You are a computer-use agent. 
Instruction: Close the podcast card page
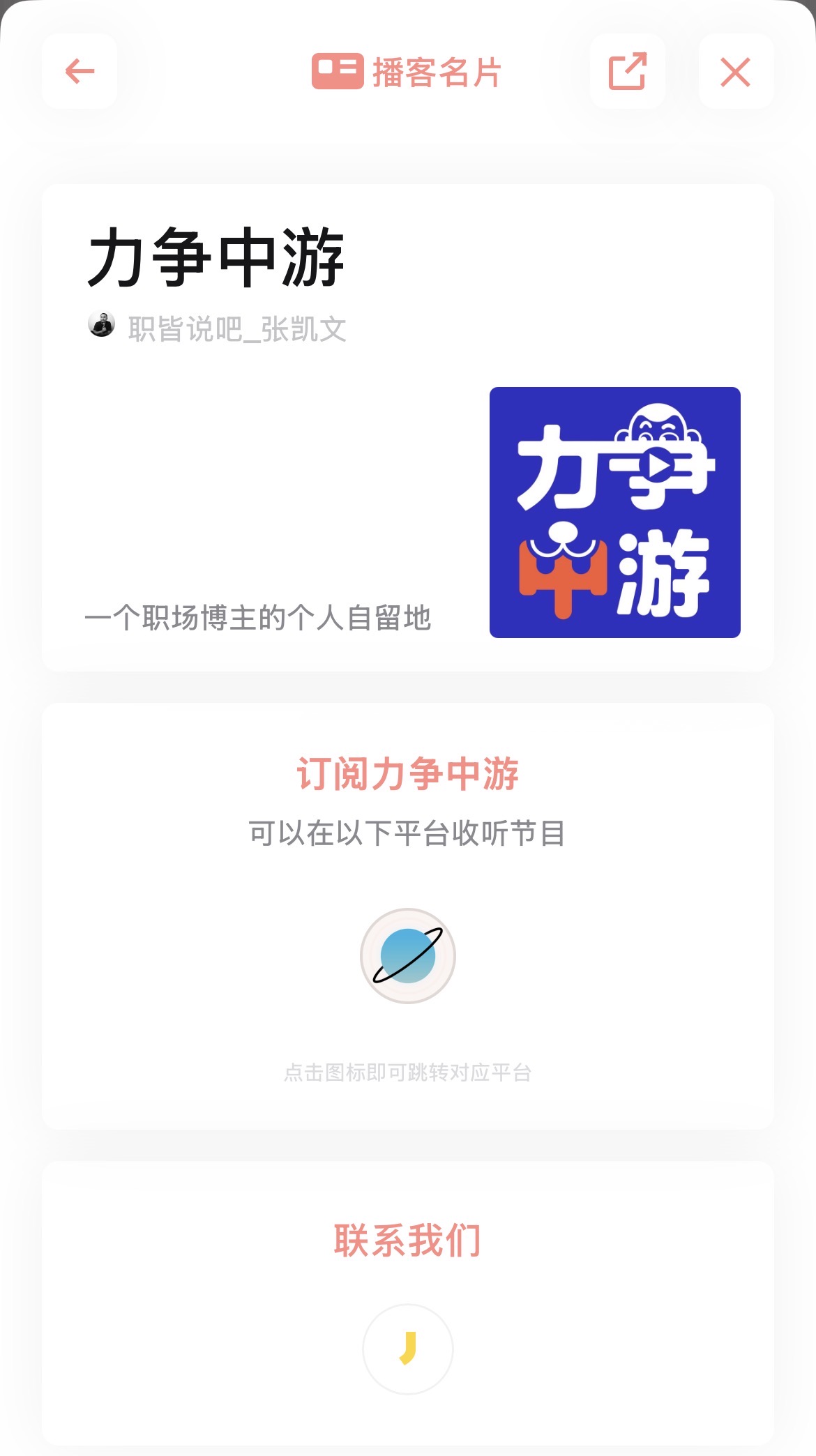pos(736,71)
